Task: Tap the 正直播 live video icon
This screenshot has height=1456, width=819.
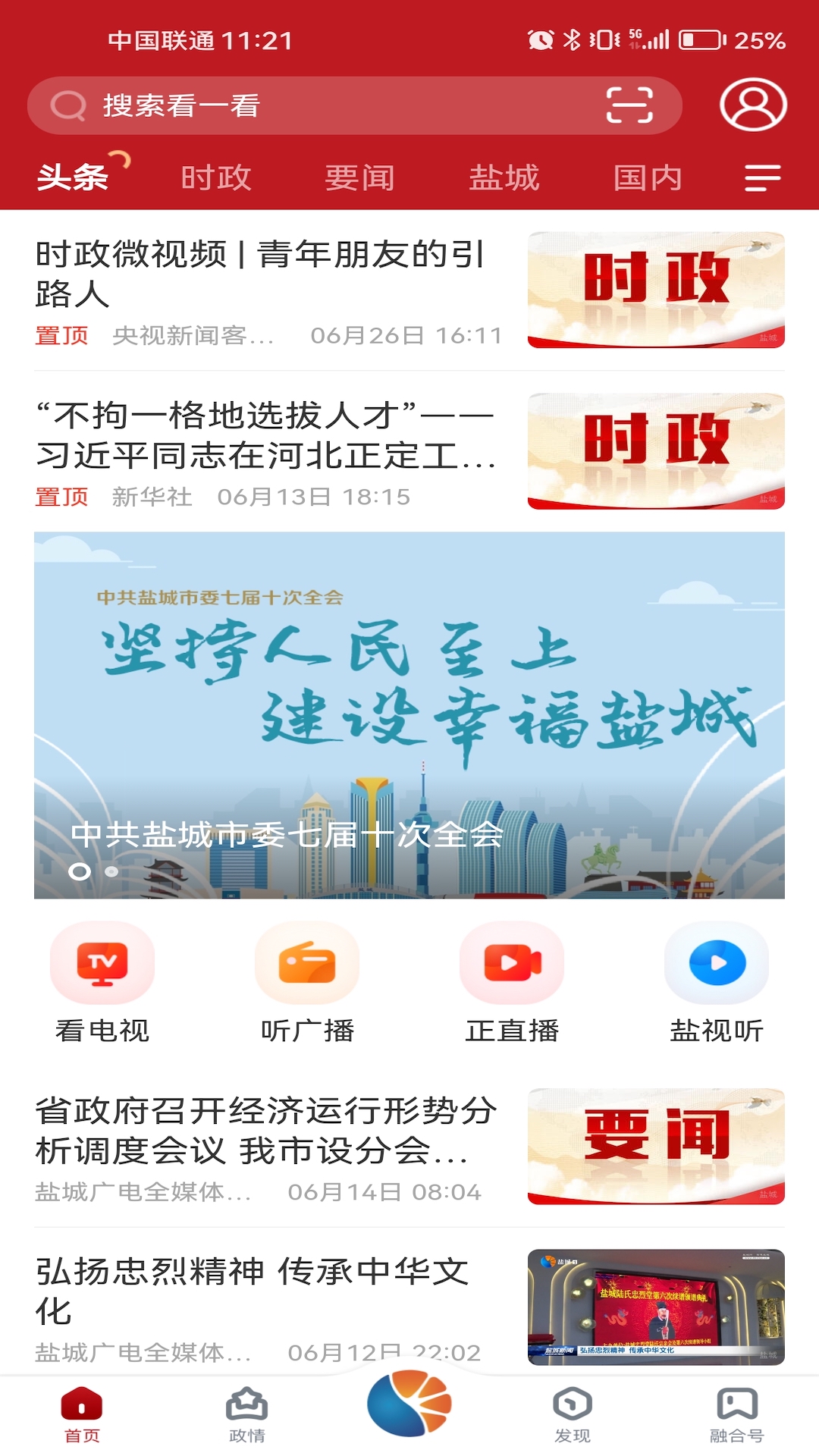Action: tap(513, 964)
